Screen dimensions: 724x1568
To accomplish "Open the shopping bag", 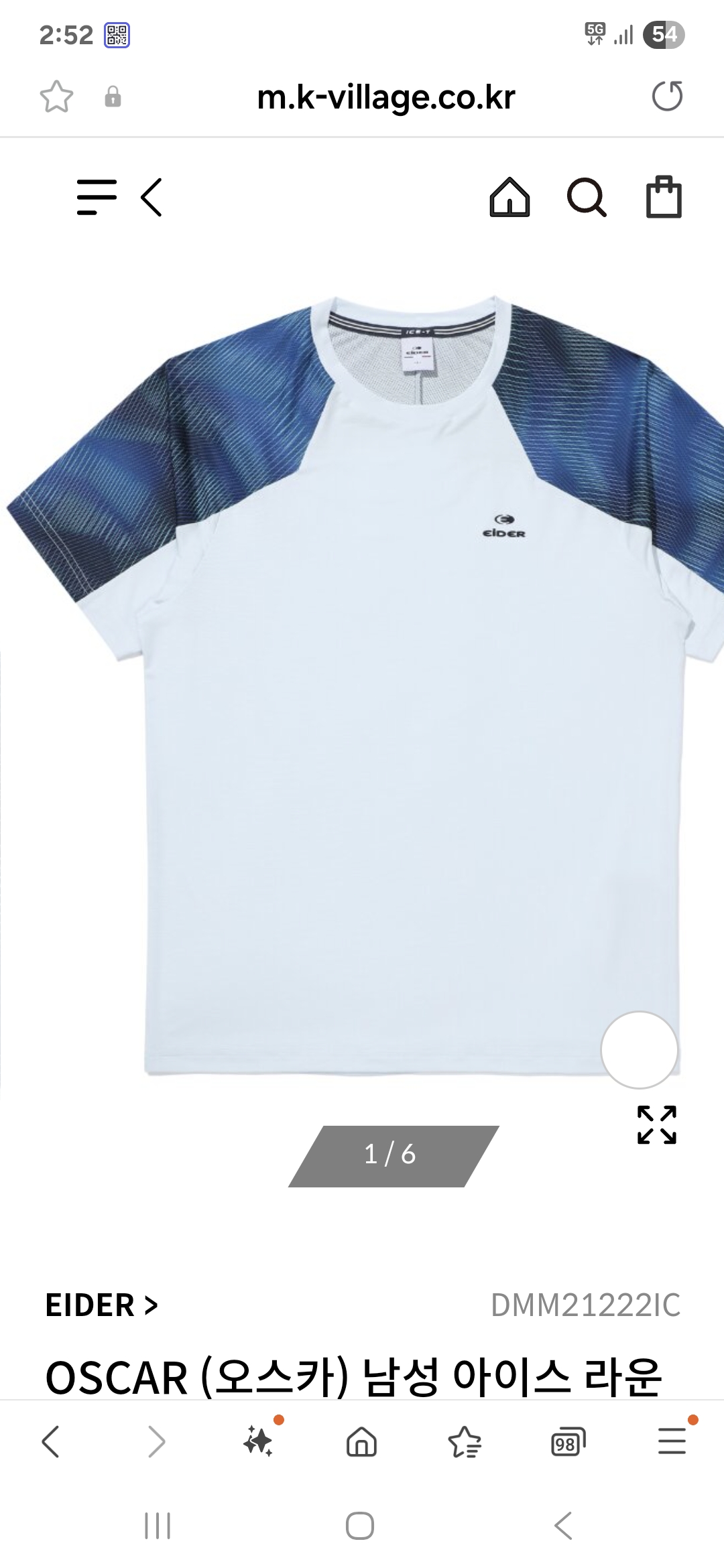I will tap(664, 197).
